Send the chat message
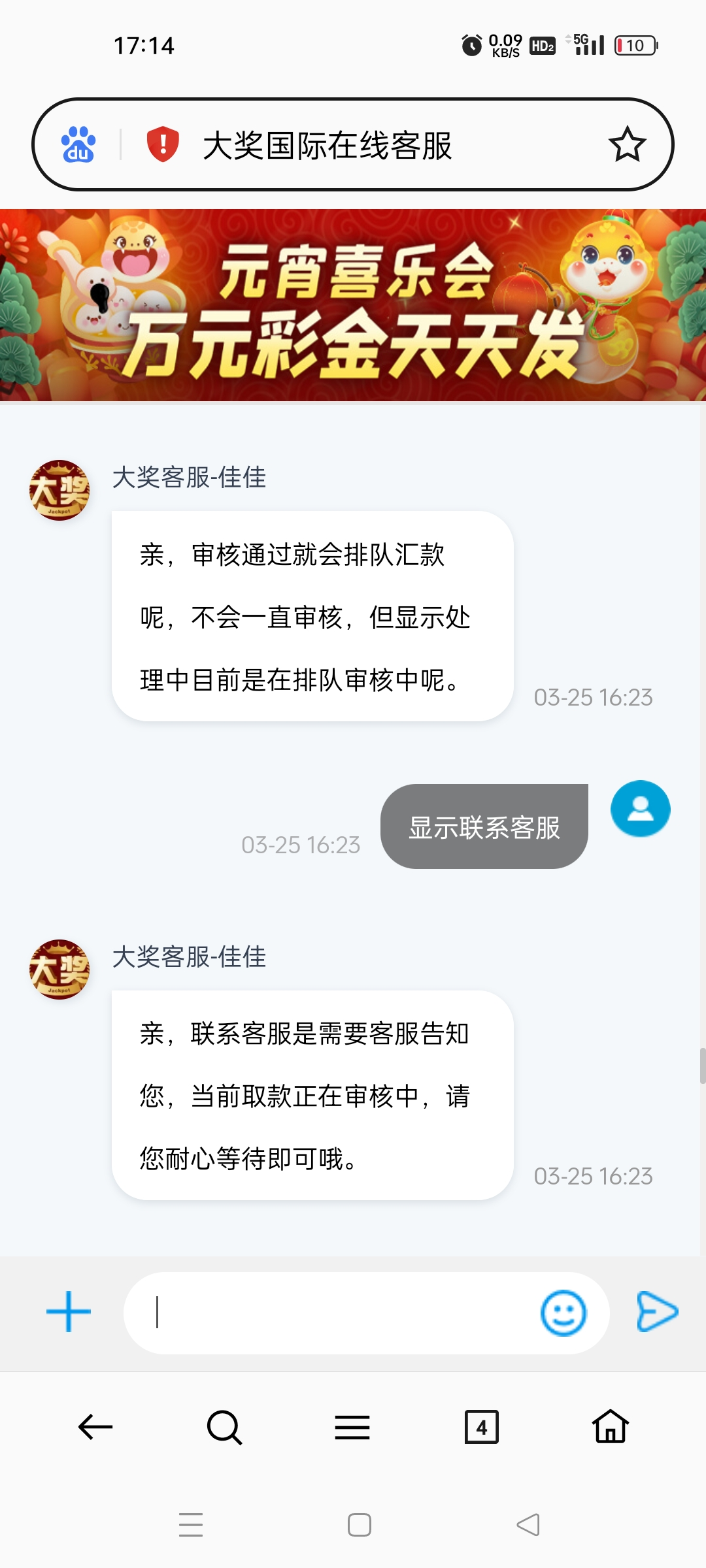 point(657,1311)
